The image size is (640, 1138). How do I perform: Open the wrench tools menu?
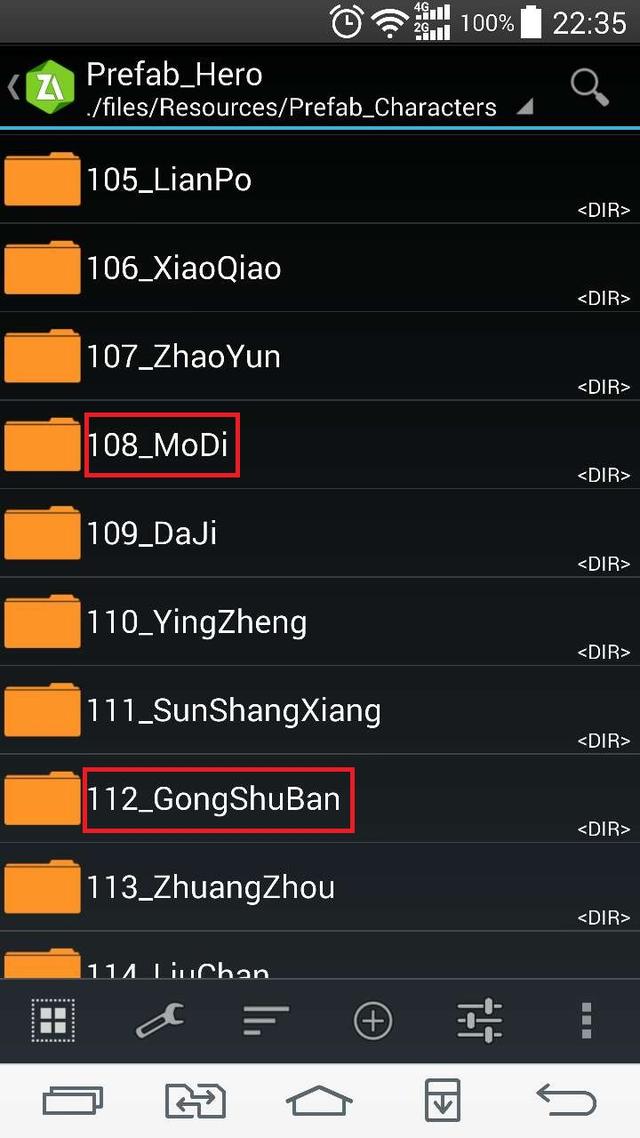(160, 1021)
